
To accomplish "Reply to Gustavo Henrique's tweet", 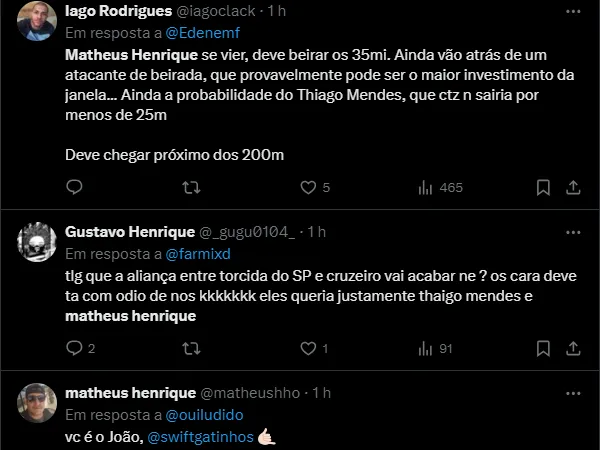I will pos(74,348).
